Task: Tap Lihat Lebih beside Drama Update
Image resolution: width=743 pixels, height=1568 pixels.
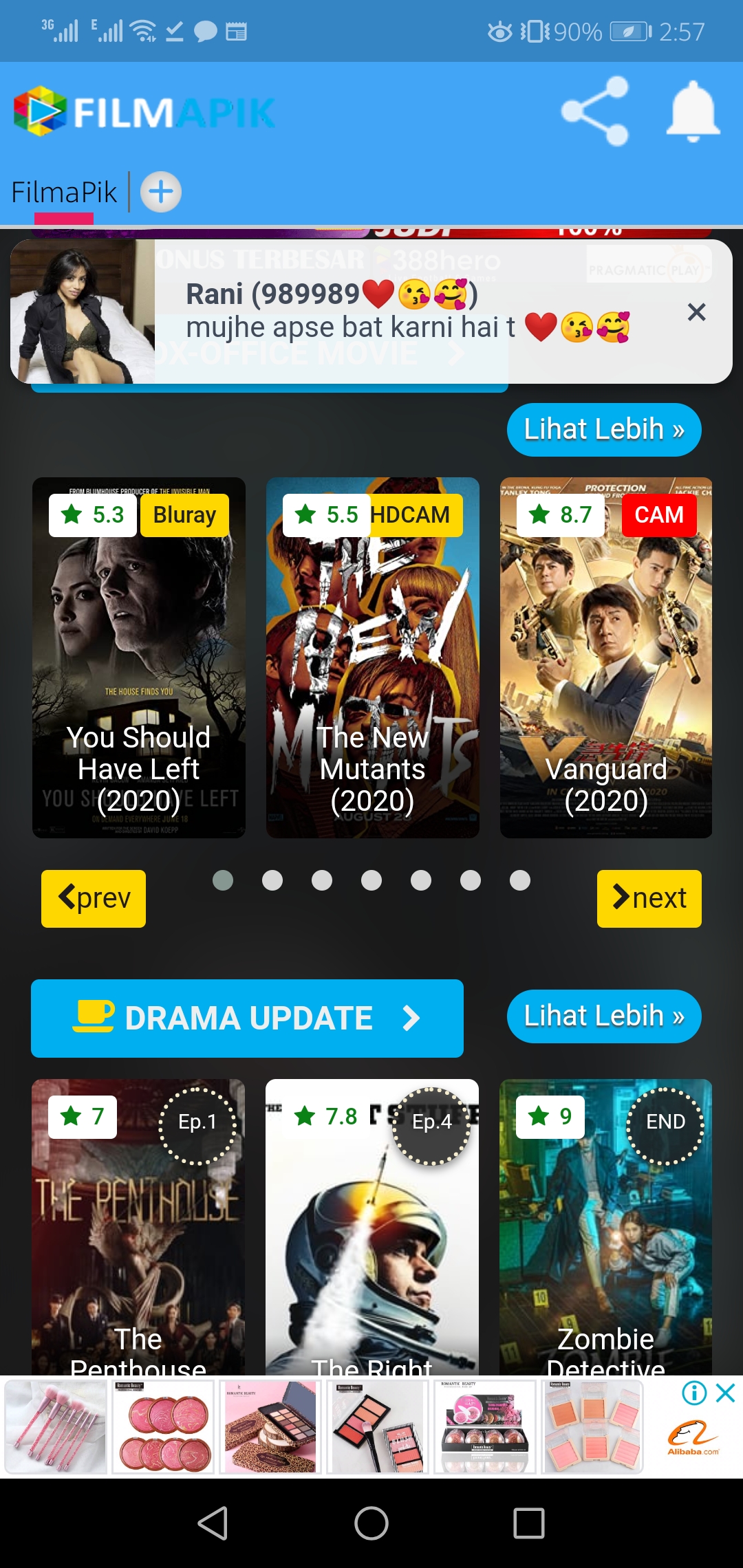Action: pos(603,1016)
